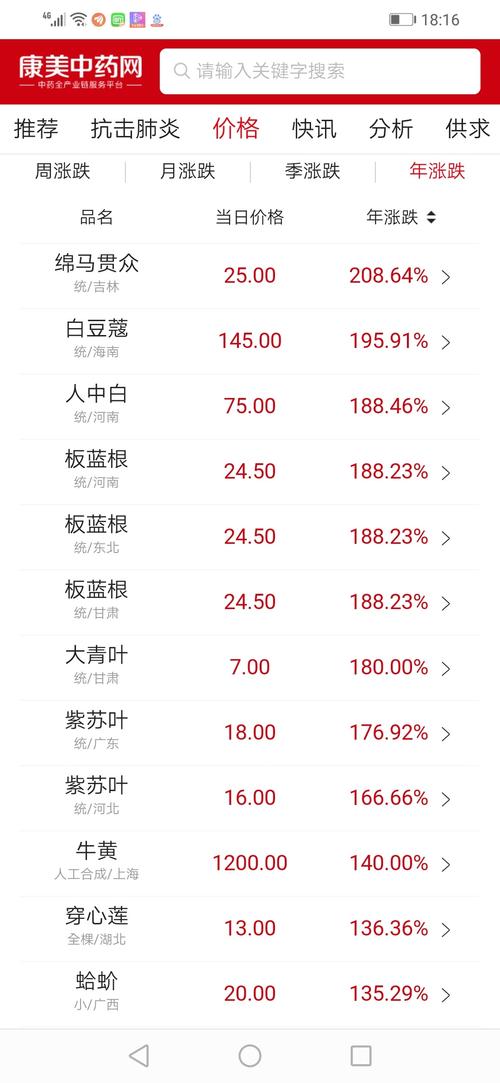Open the 大青叶 price row
The height and width of the screenshot is (1083, 500).
[x=250, y=668]
